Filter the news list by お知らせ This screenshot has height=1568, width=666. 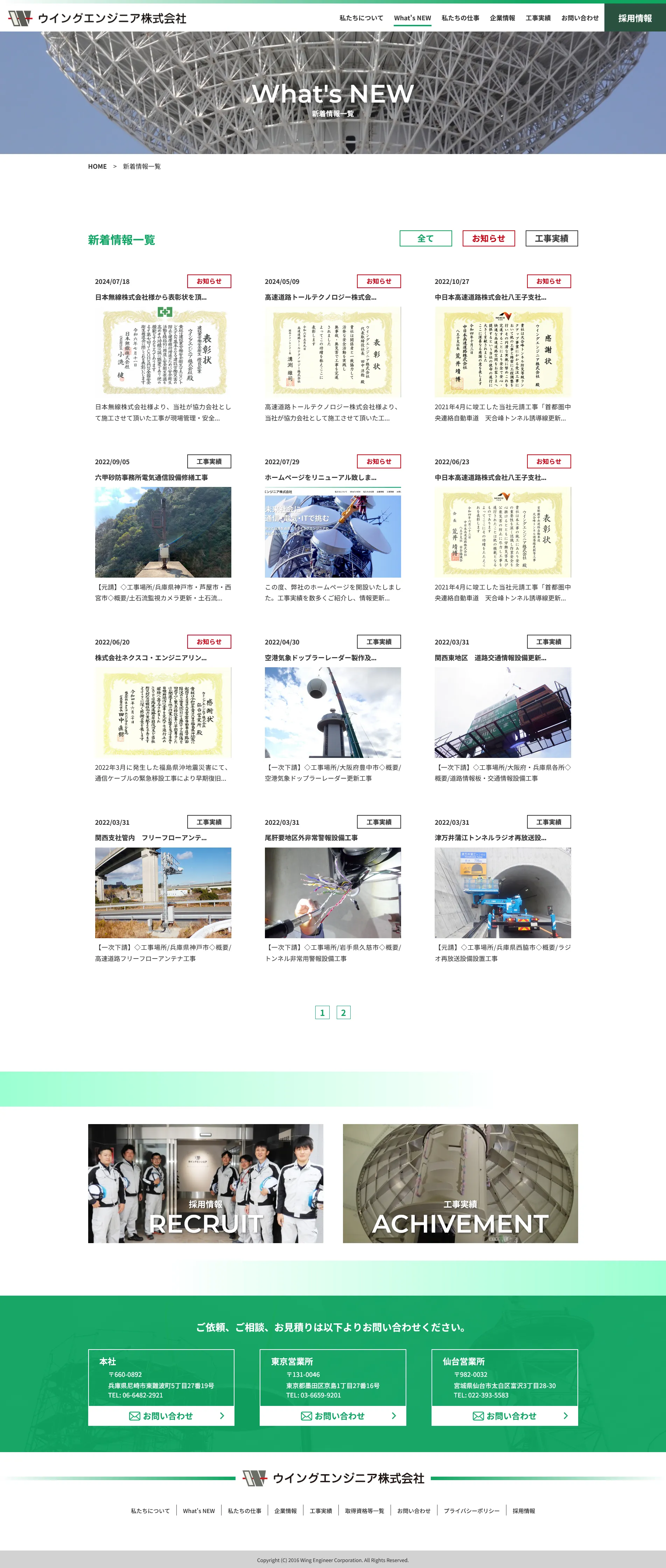tap(488, 239)
